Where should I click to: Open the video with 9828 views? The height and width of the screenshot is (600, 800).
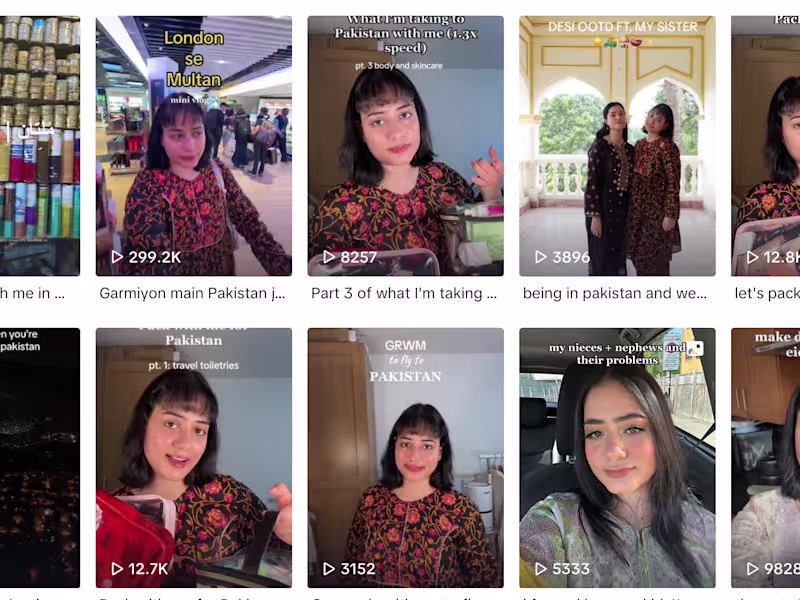pos(768,457)
